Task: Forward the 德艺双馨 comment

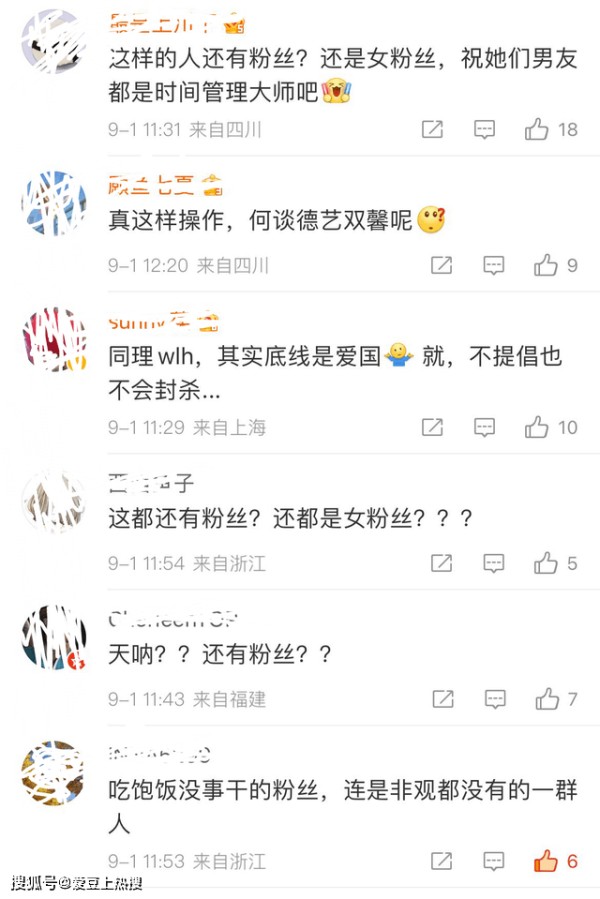Action: pos(441,265)
